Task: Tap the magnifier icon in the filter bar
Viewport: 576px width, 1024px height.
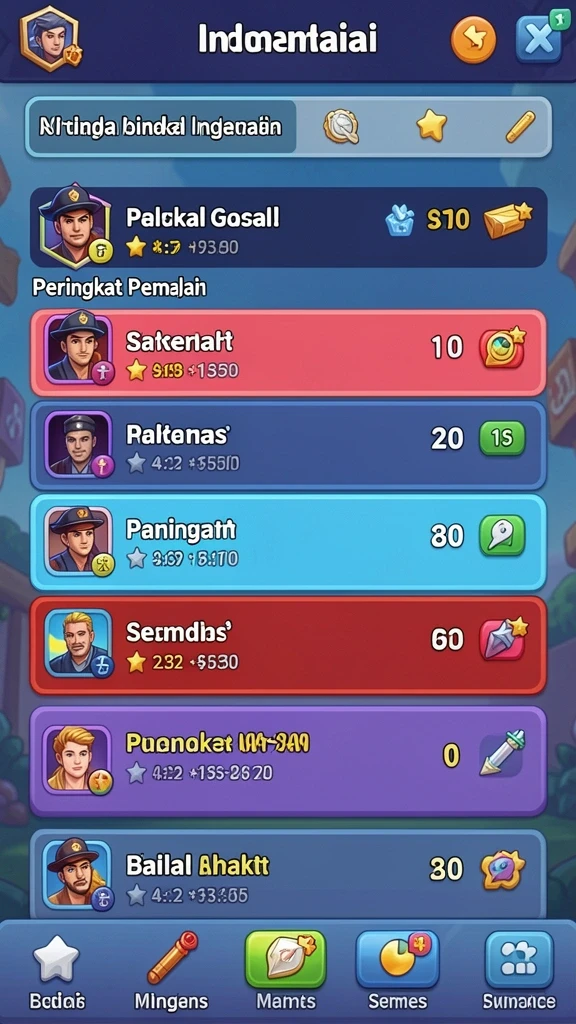Action: 342,126
